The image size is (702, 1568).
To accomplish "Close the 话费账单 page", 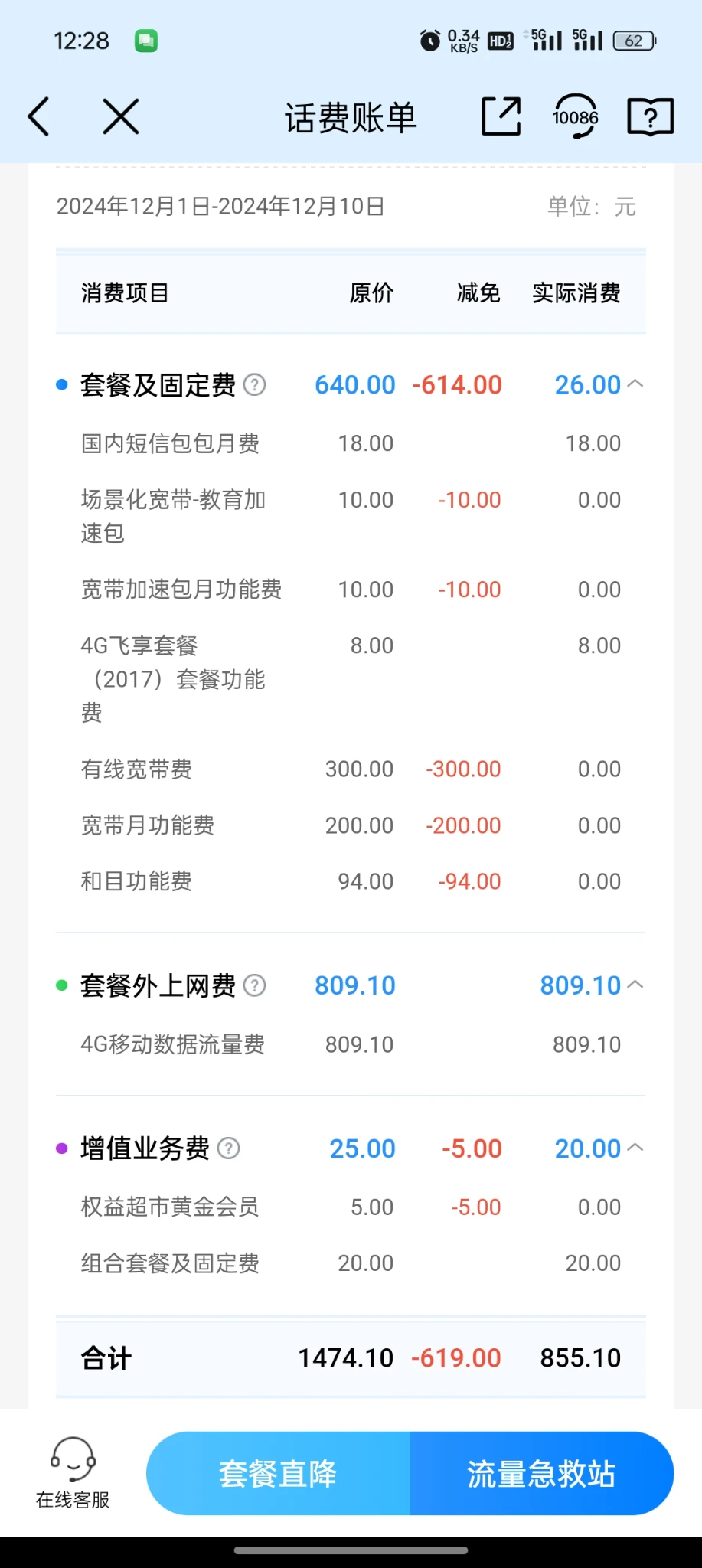I will pos(121,117).
